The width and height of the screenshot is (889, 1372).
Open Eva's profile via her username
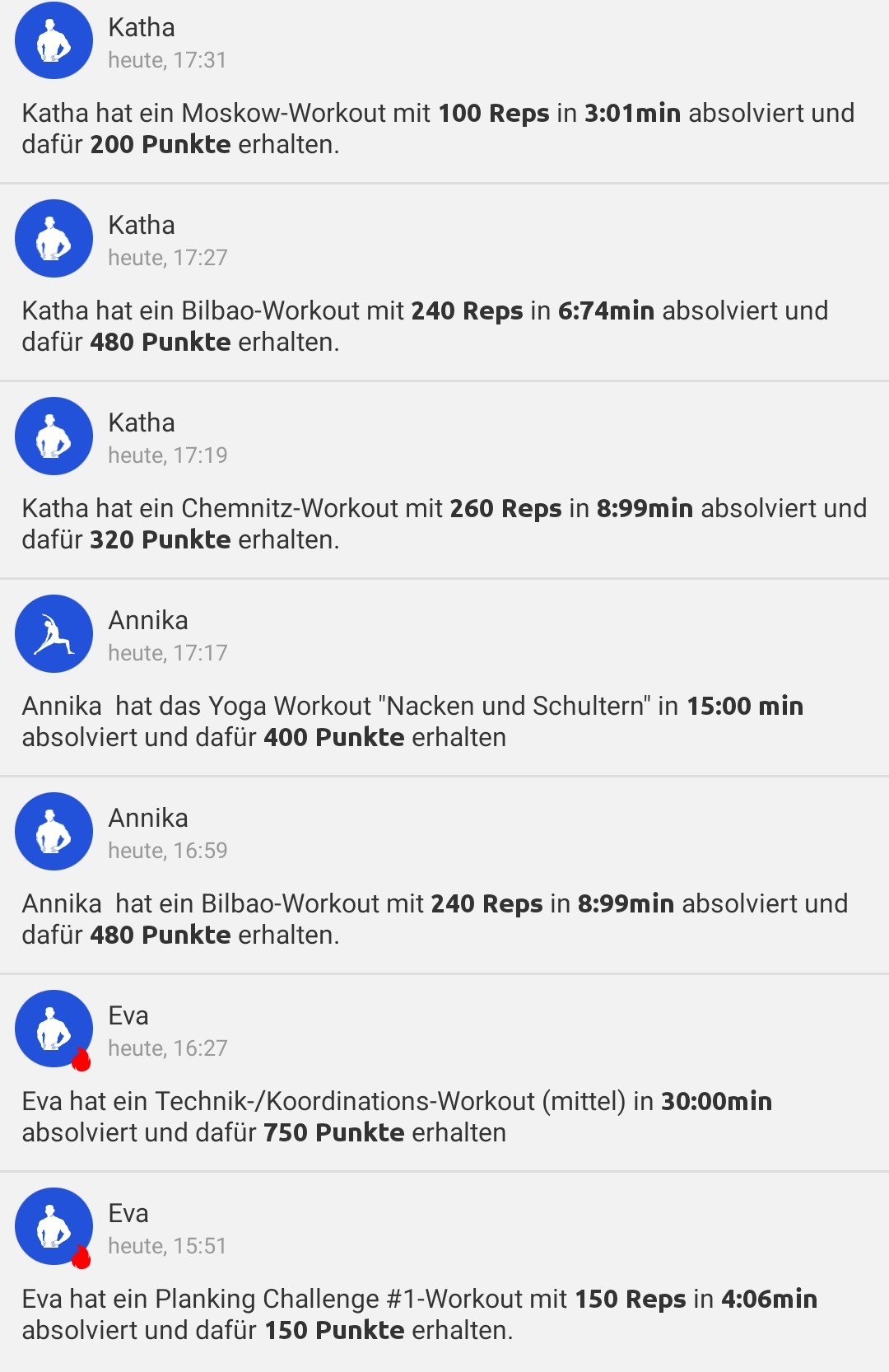129,1015
